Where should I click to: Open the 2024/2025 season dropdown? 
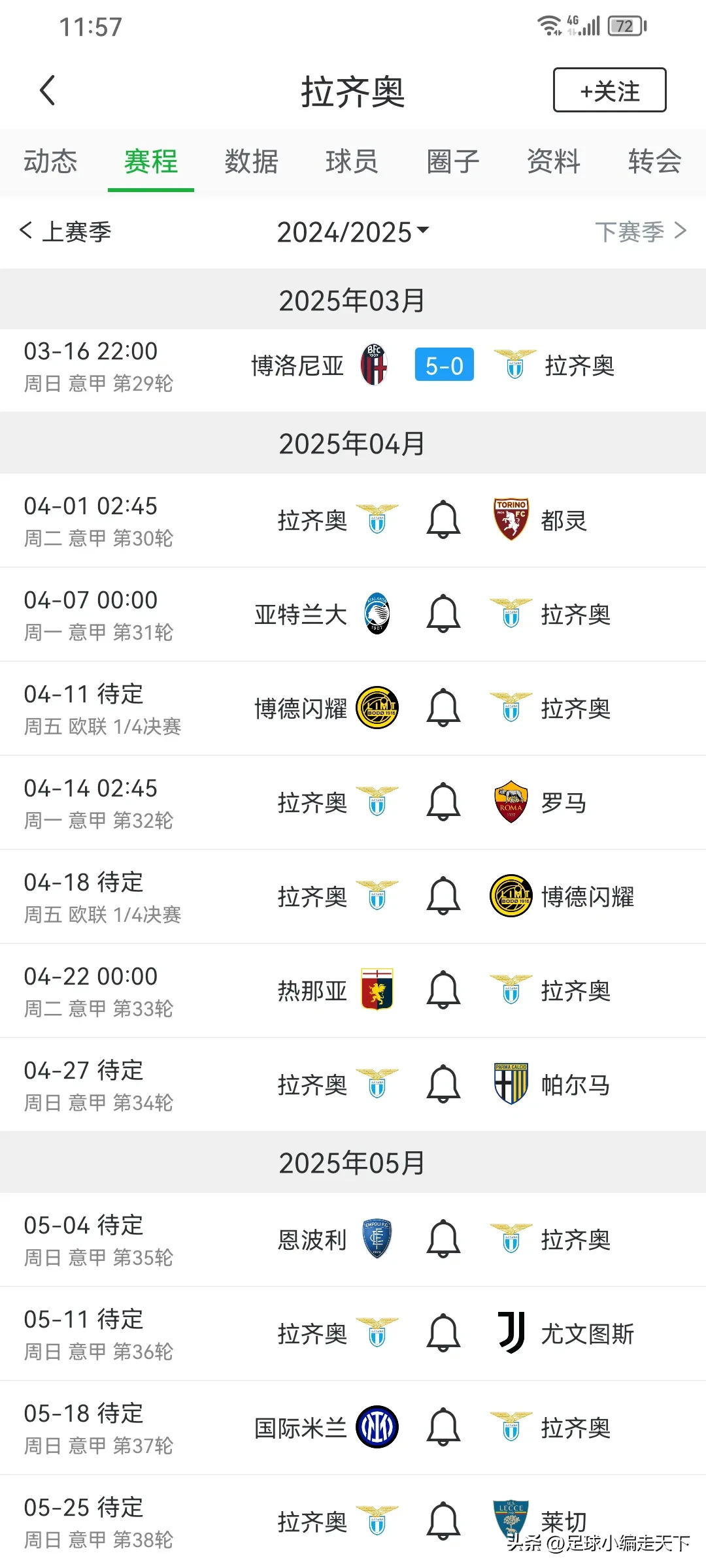[353, 231]
